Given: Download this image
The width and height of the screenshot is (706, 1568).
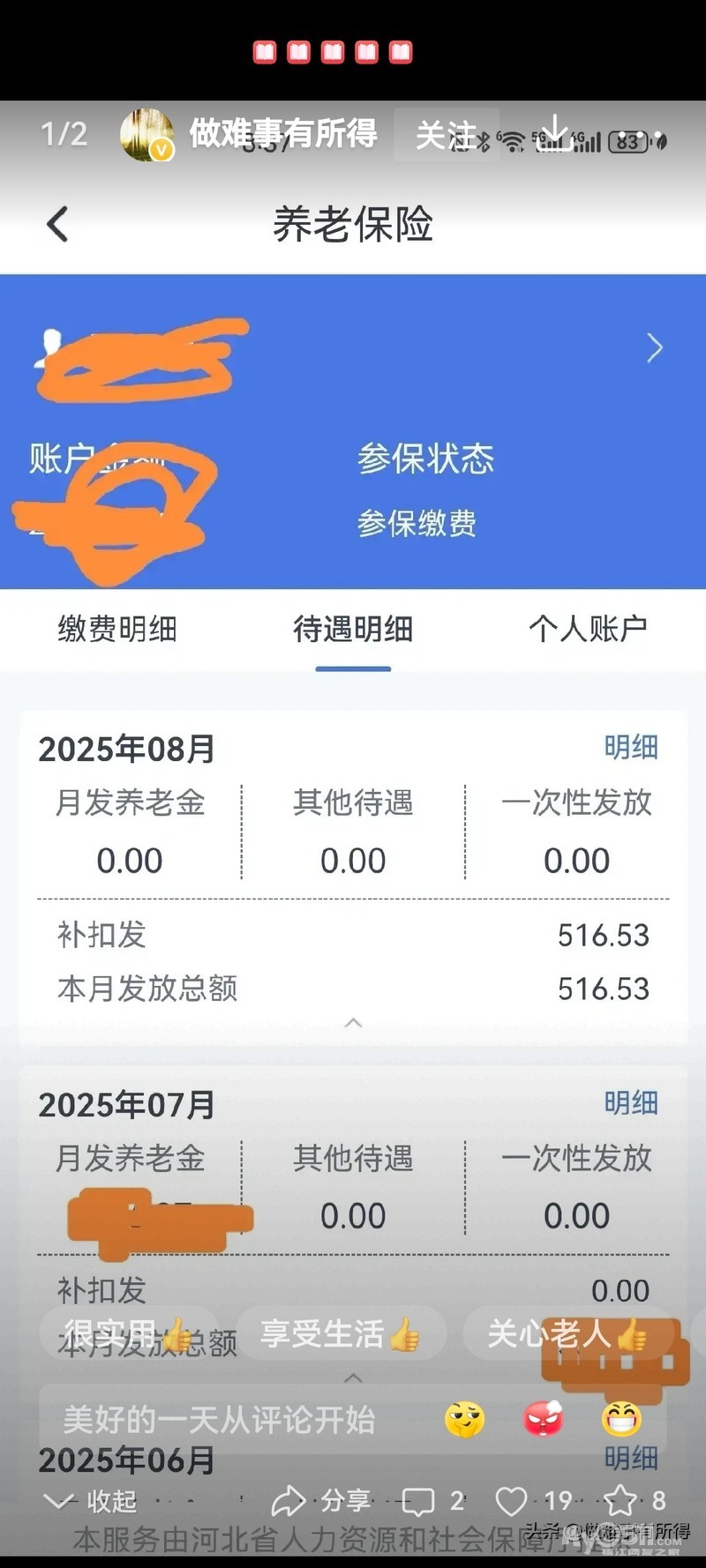Looking at the screenshot, I should click(554, 132).
